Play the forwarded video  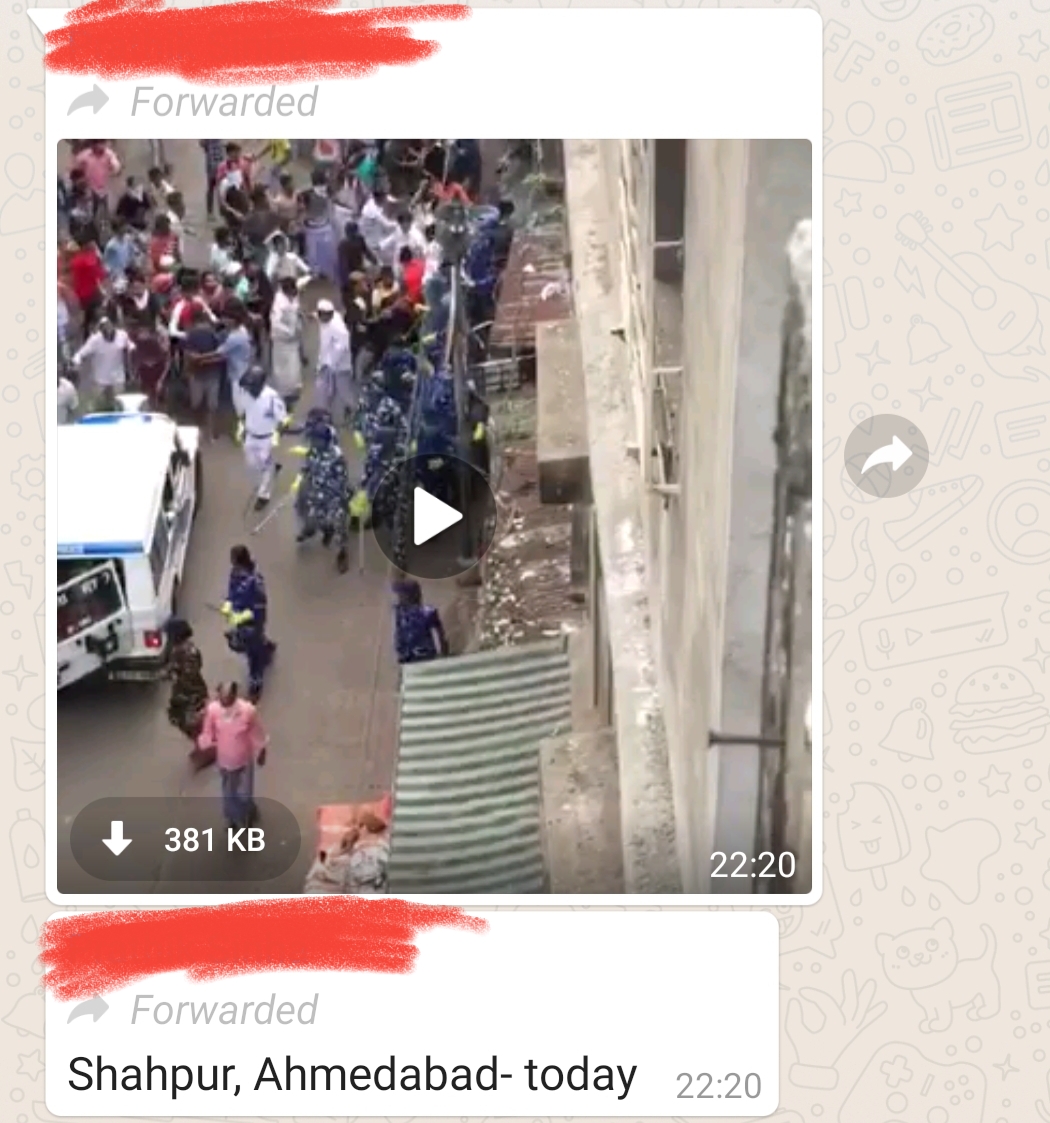[x=434, y=517]
